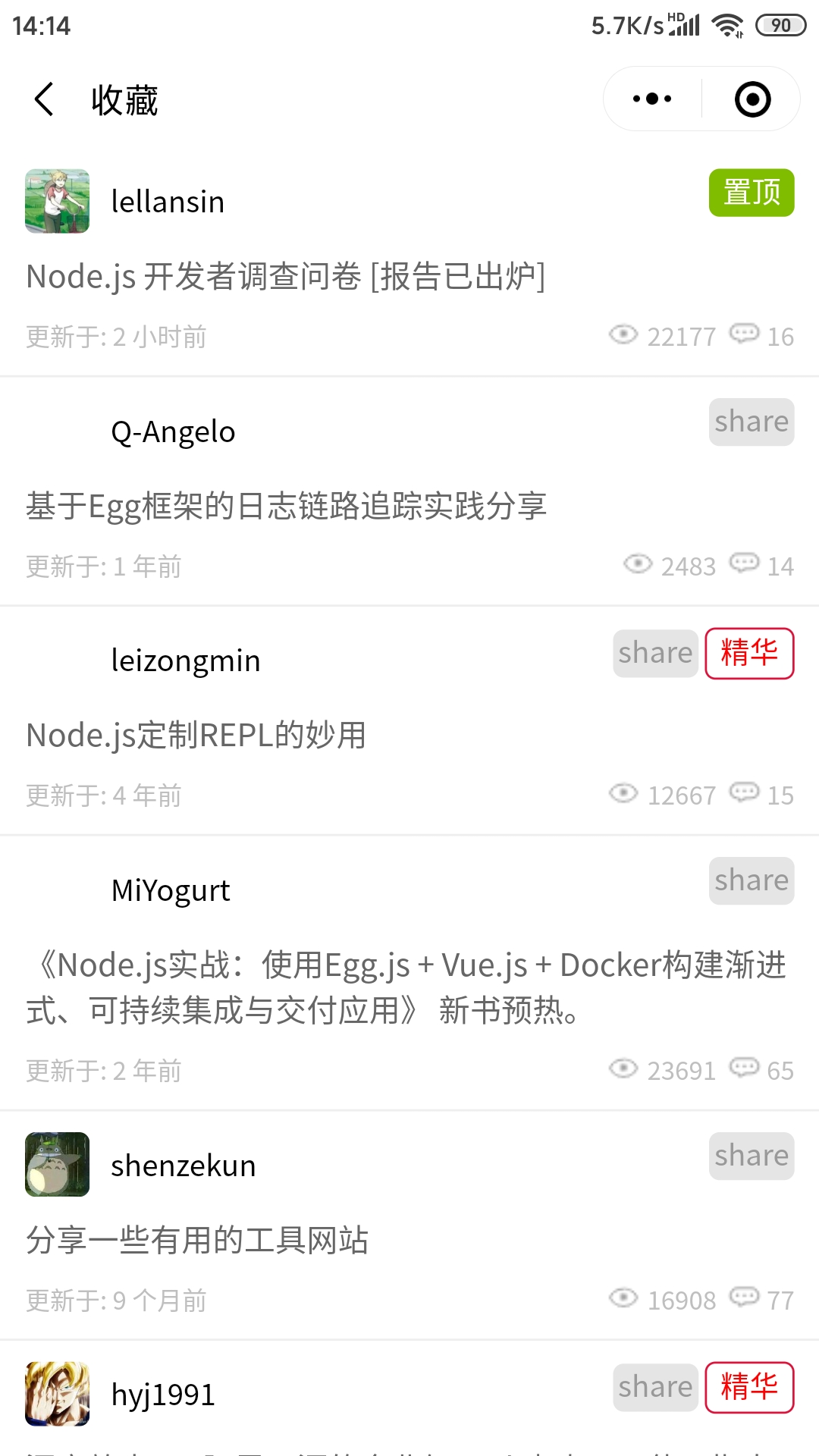The width and height of the screenshot is (819, 1456).
Task: Close the mini program via target icon
Action: click(x=752, y=99)
